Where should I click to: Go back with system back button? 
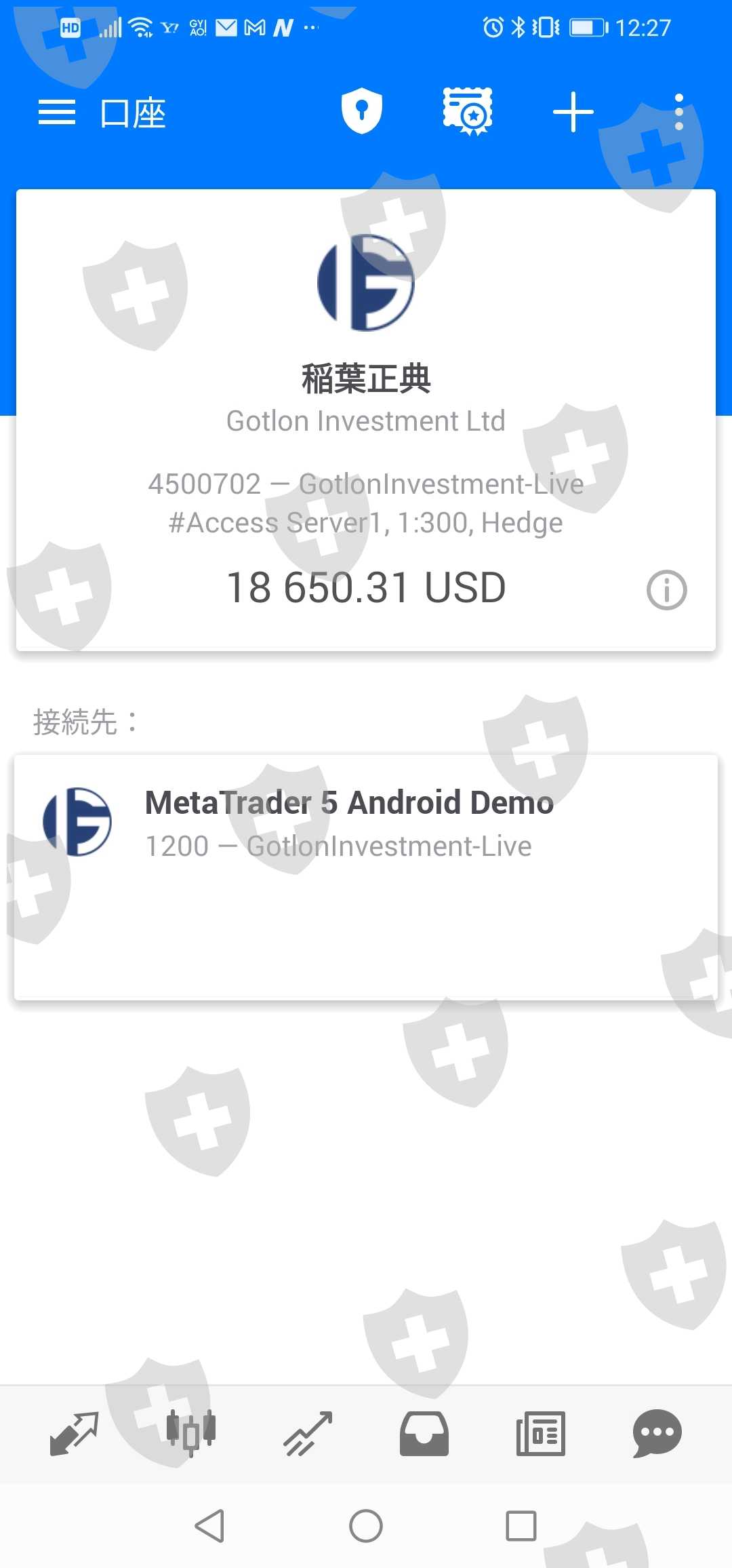[x=209, y=1526]
